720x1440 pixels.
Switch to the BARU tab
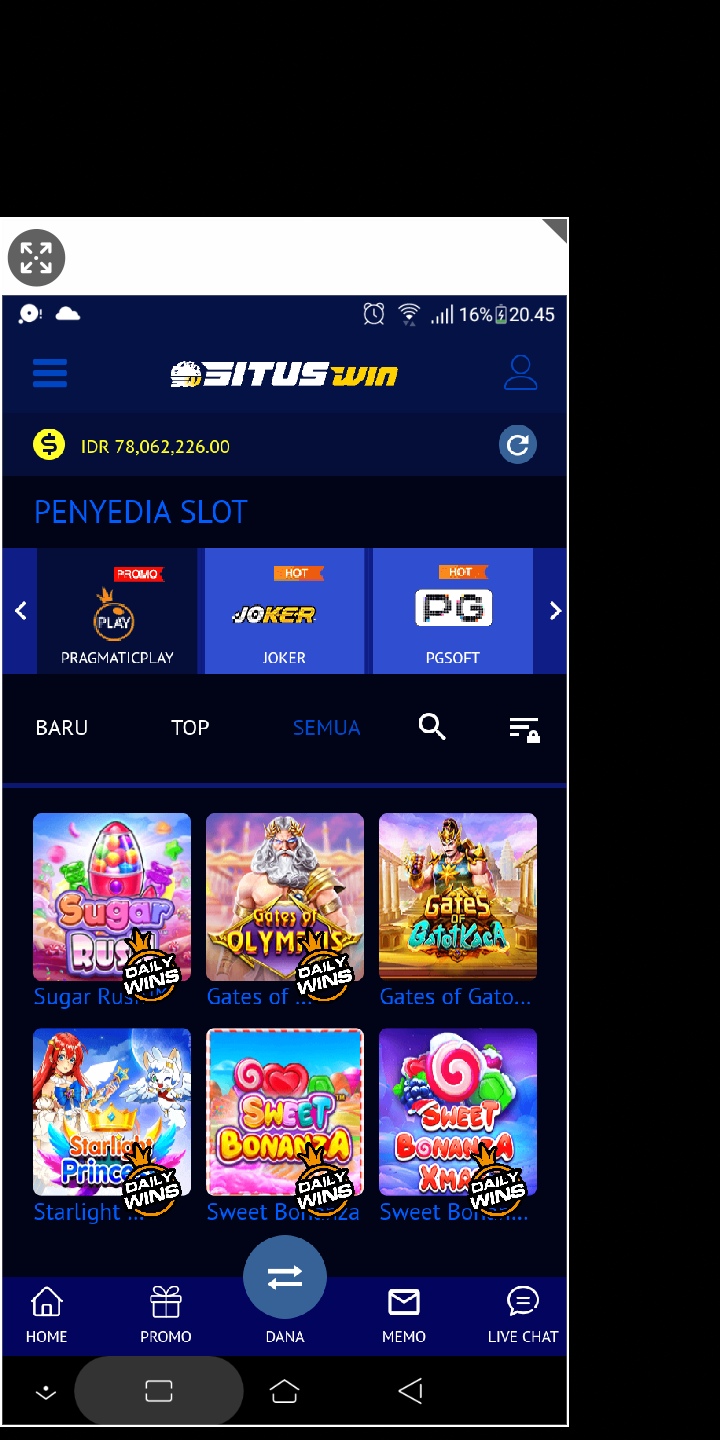pos(62,728)
